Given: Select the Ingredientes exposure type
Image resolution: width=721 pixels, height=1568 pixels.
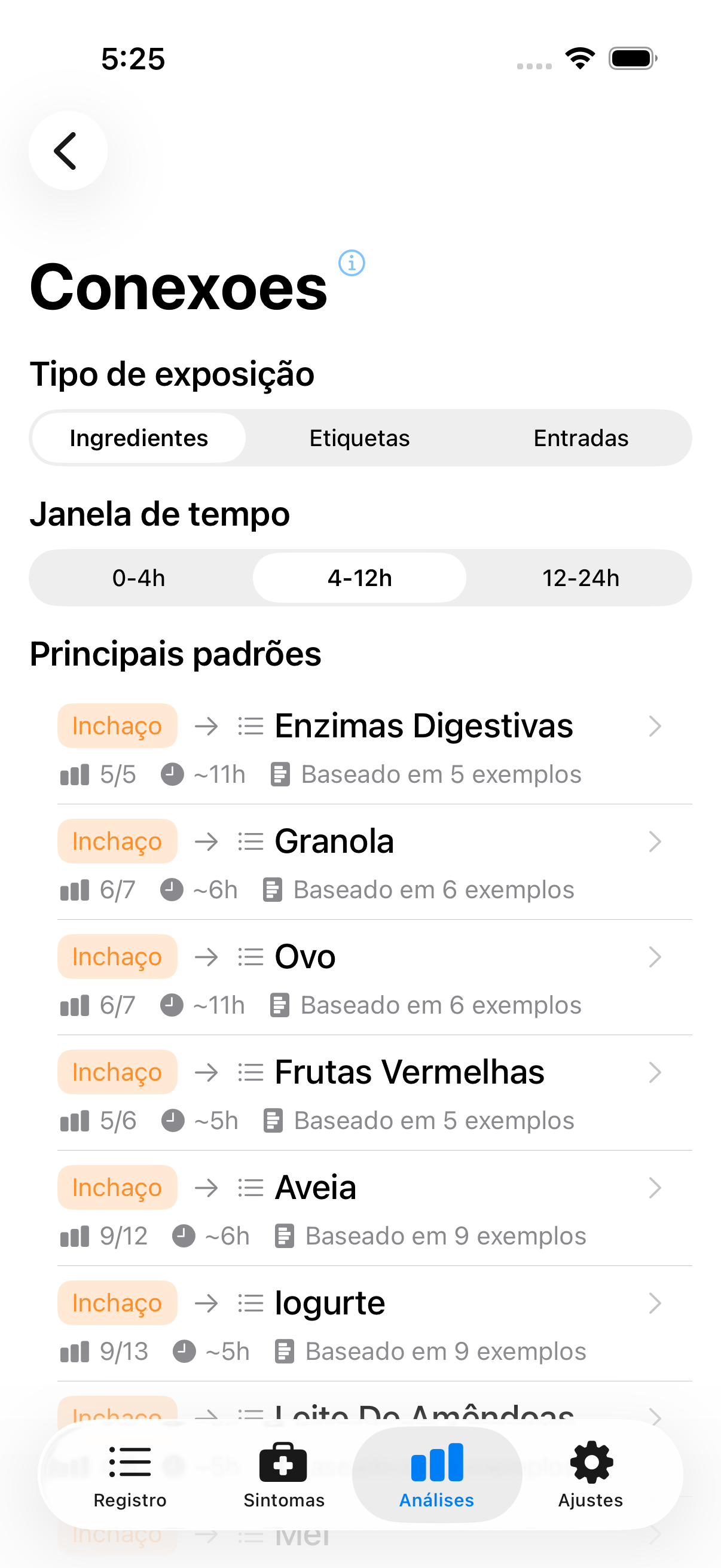Looking at the screenshot, I should (138, 438).
